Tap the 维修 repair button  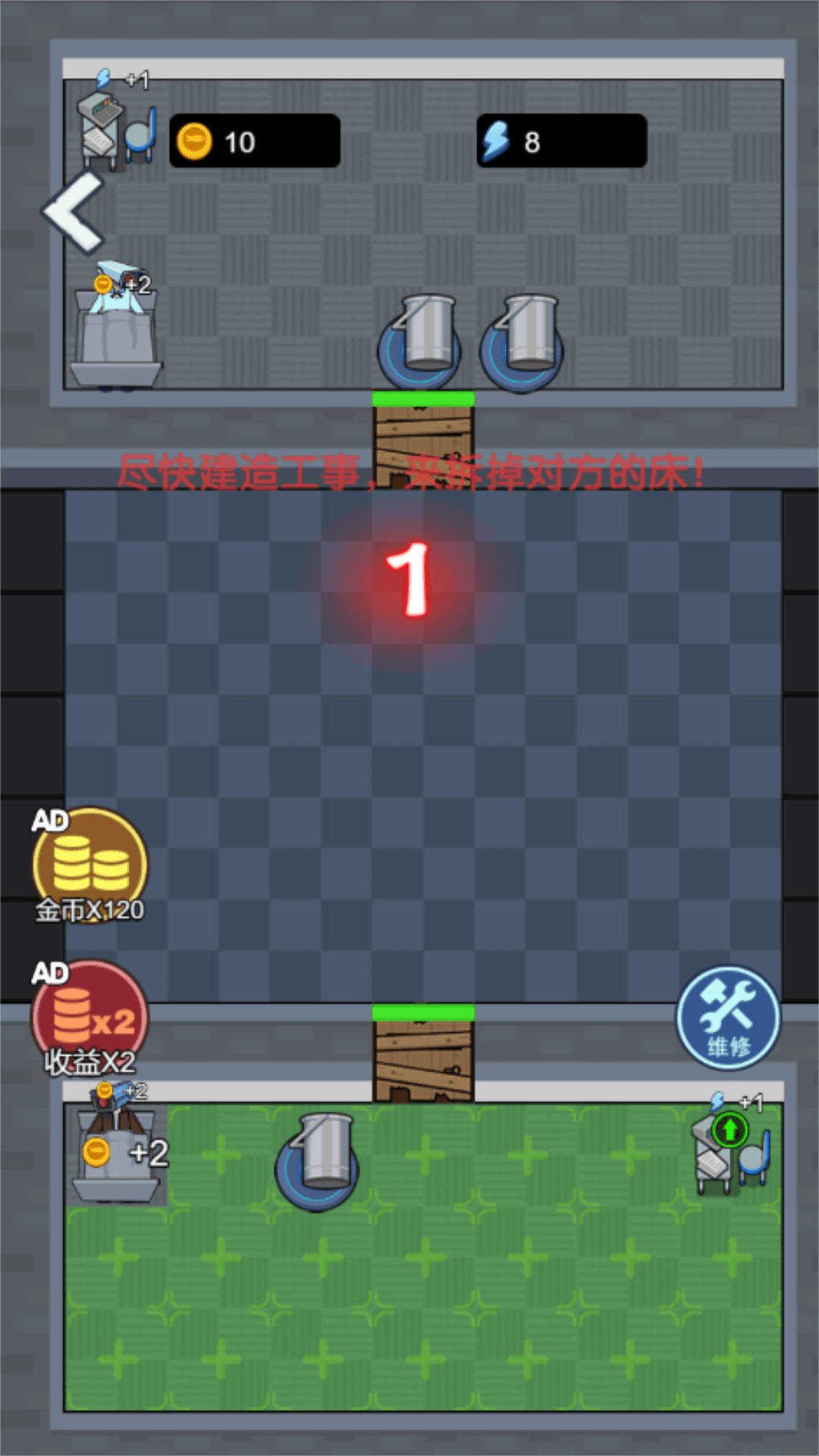pos(728,1017)
